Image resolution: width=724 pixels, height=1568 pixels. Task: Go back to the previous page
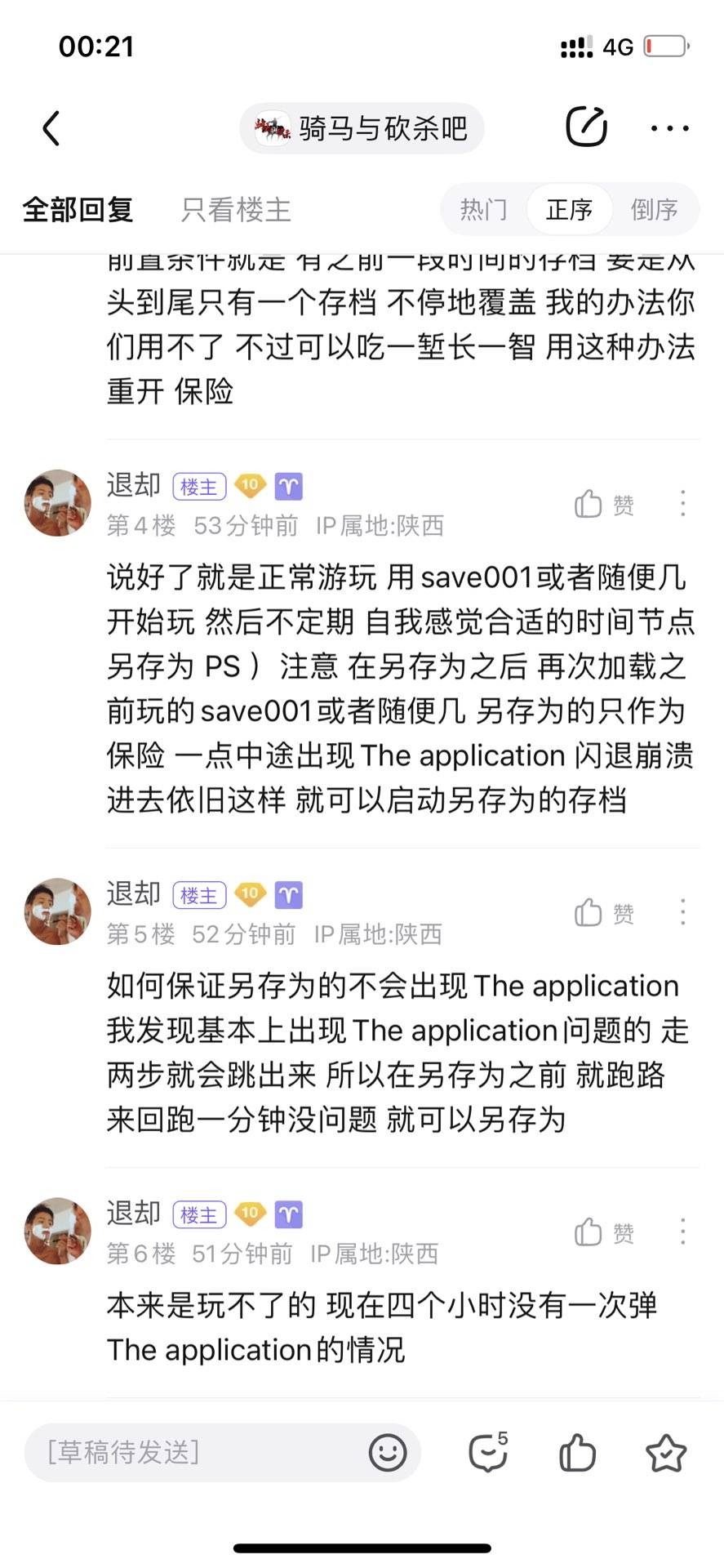point(51,128)
